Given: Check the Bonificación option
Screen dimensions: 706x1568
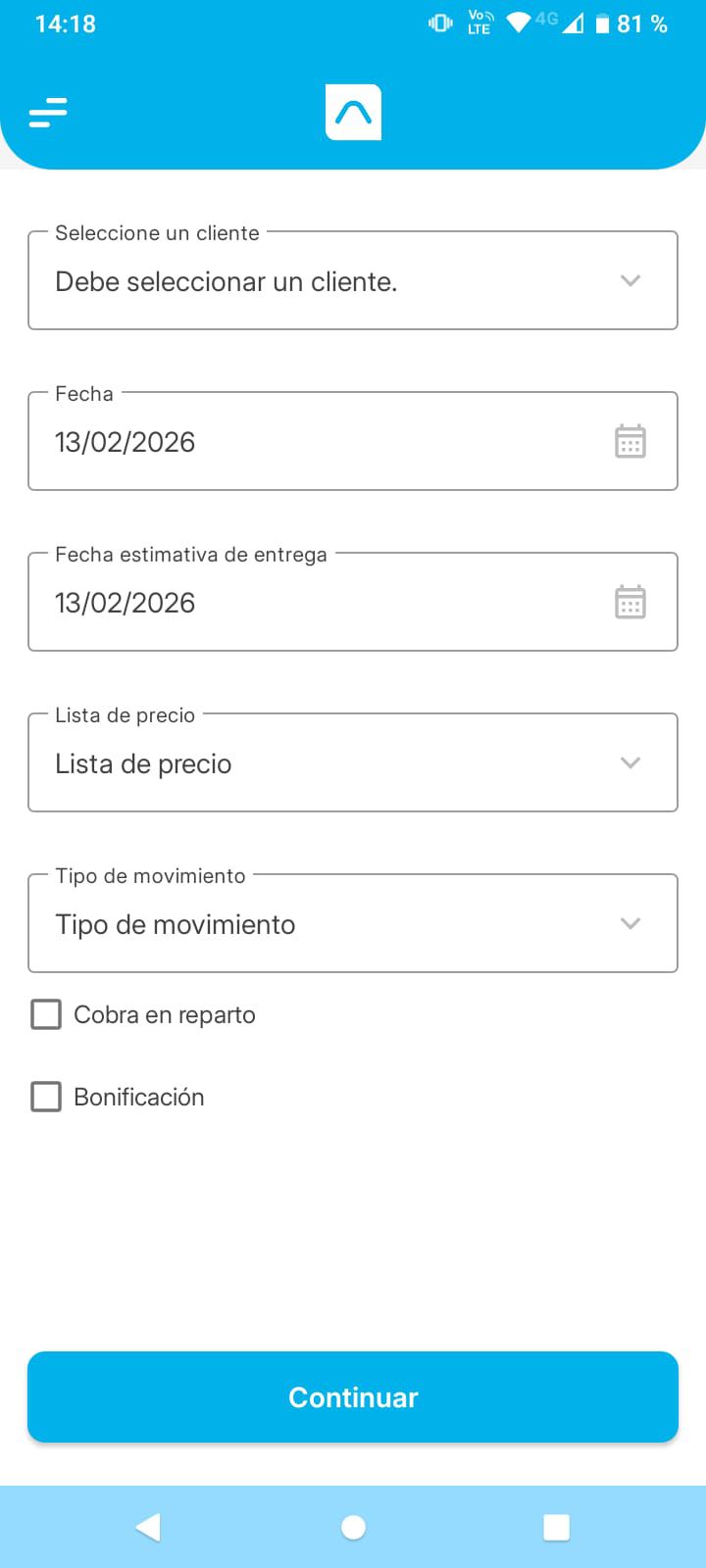Looking at the screenshot, I should tap(45, 1097).
